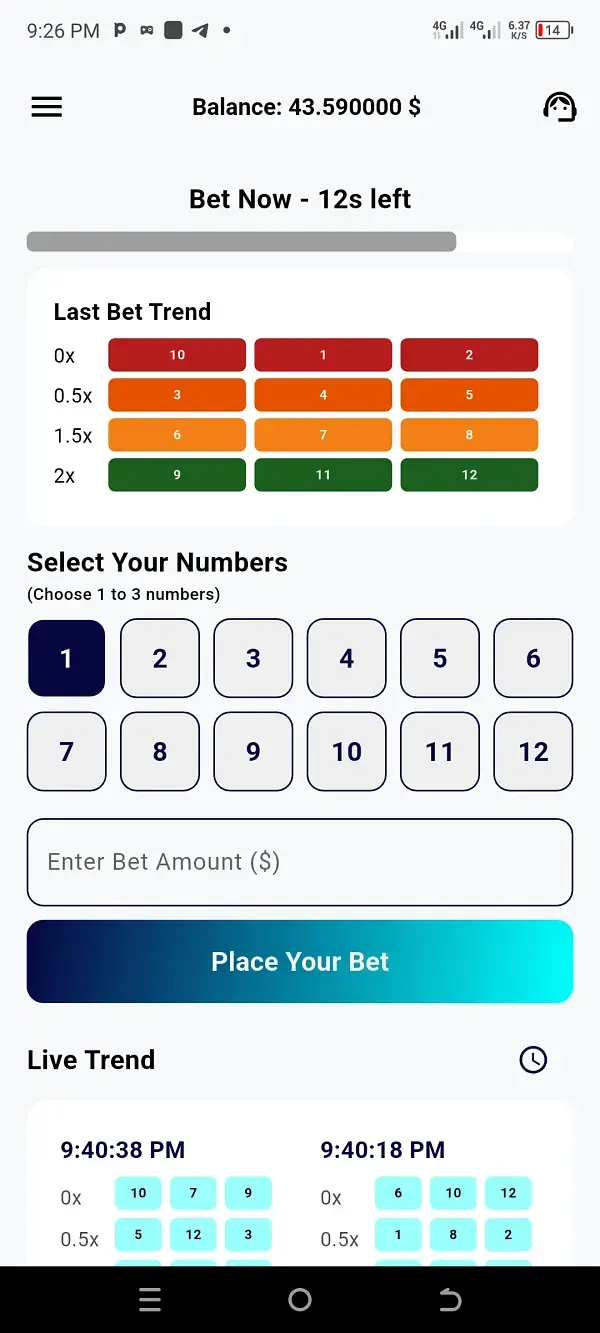Open customer support headset icon
Screen dimensions: 600x1333
coord(559,107)
